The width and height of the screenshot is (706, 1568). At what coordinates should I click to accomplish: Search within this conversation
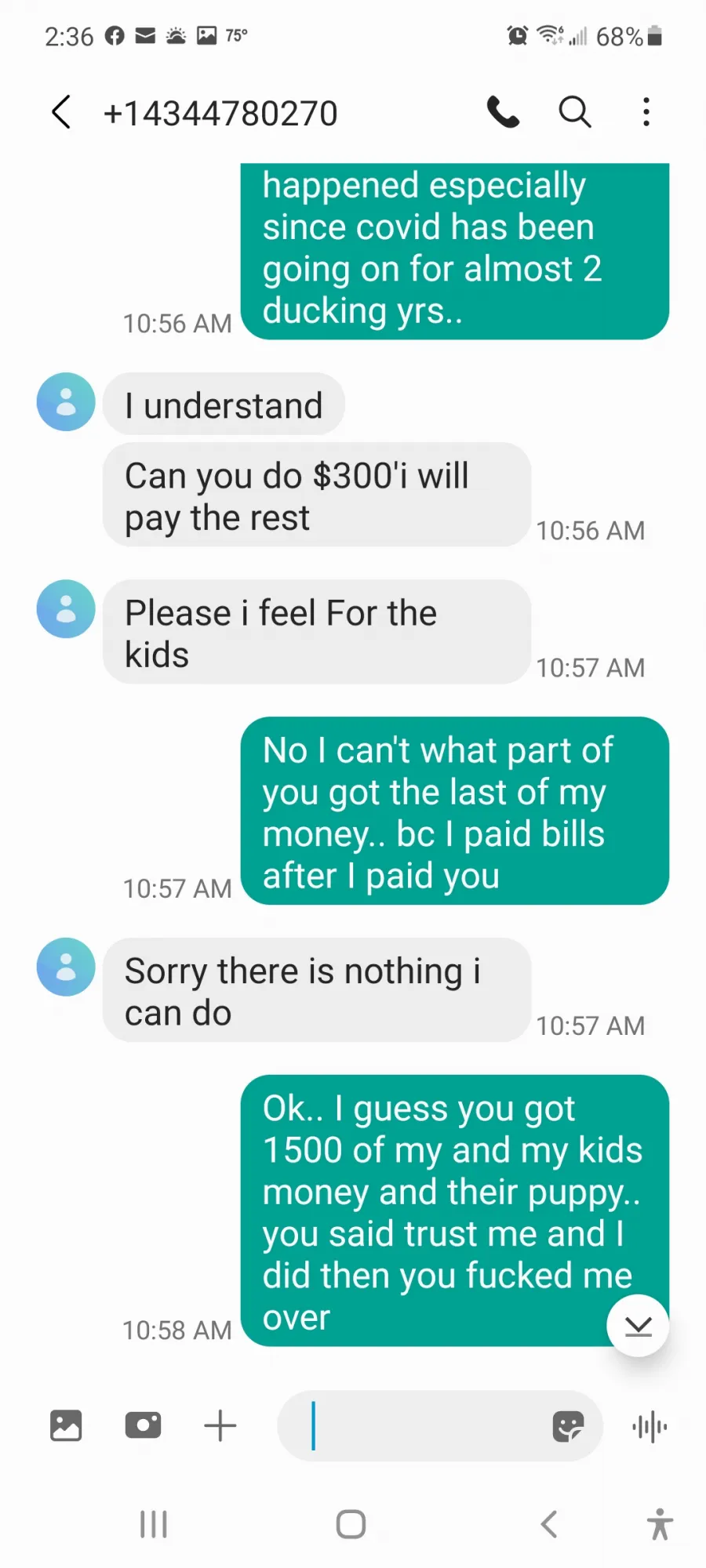click(574, 112)
